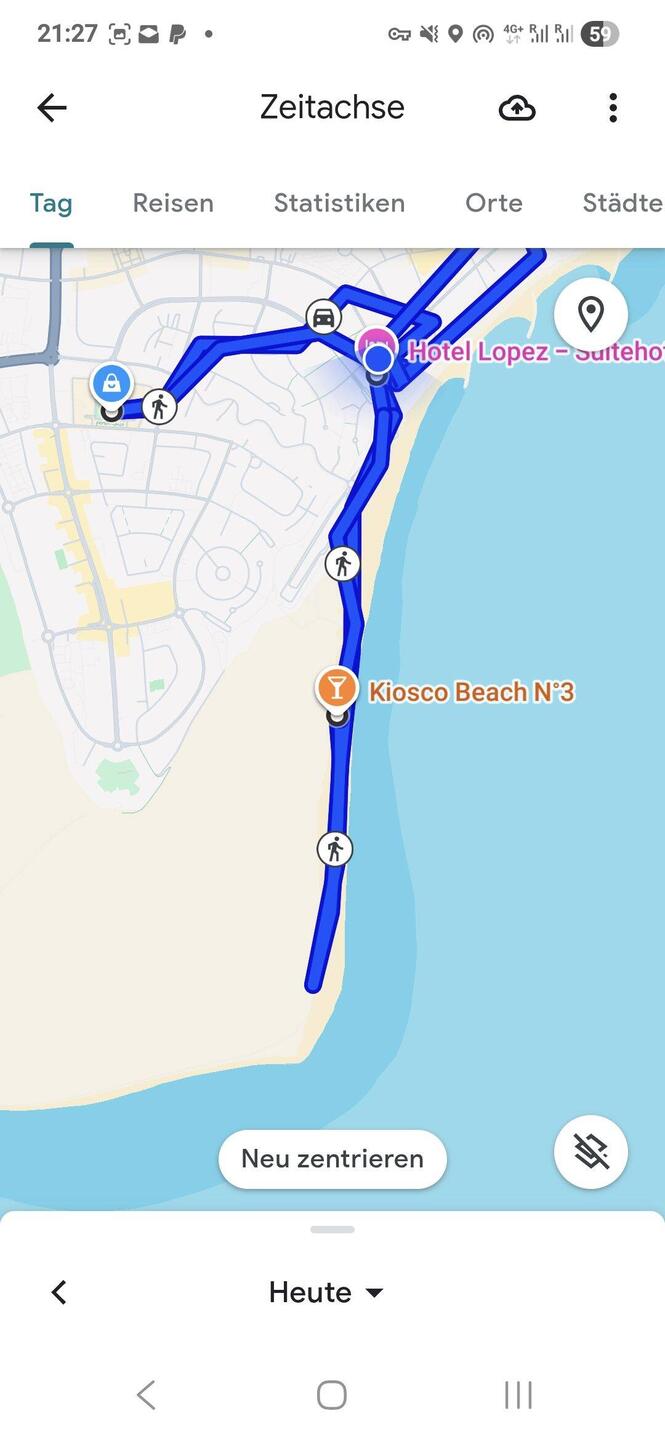Toggle the map layers button
Screen dimensions: 665x1440
591,1152
